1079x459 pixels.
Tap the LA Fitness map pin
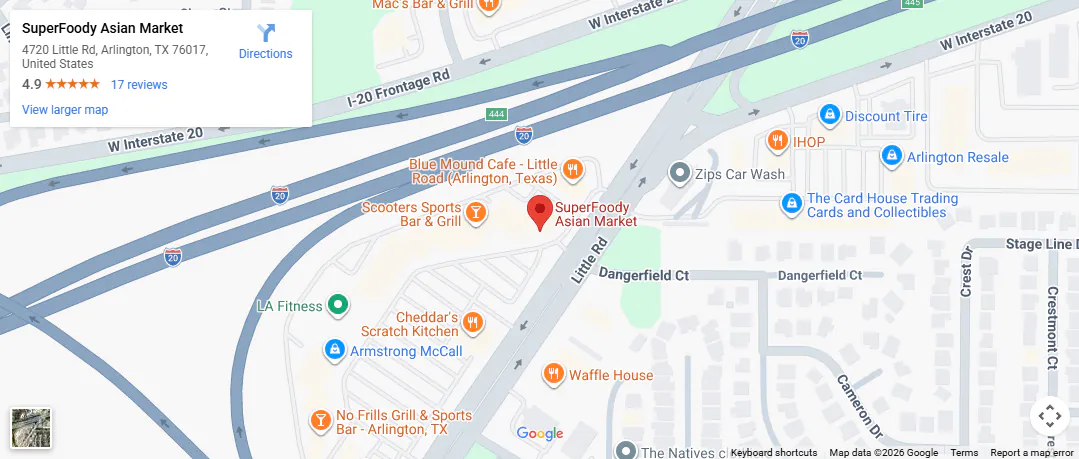[338, 305]
